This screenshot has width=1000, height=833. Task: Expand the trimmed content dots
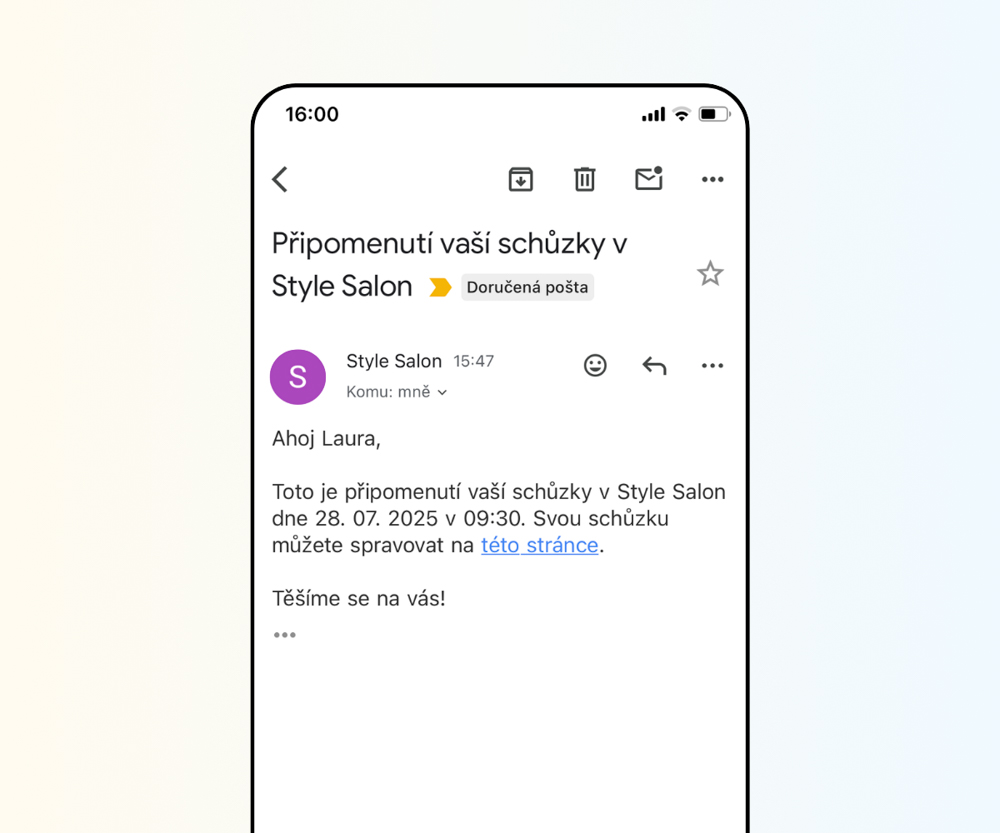(285, 635)
